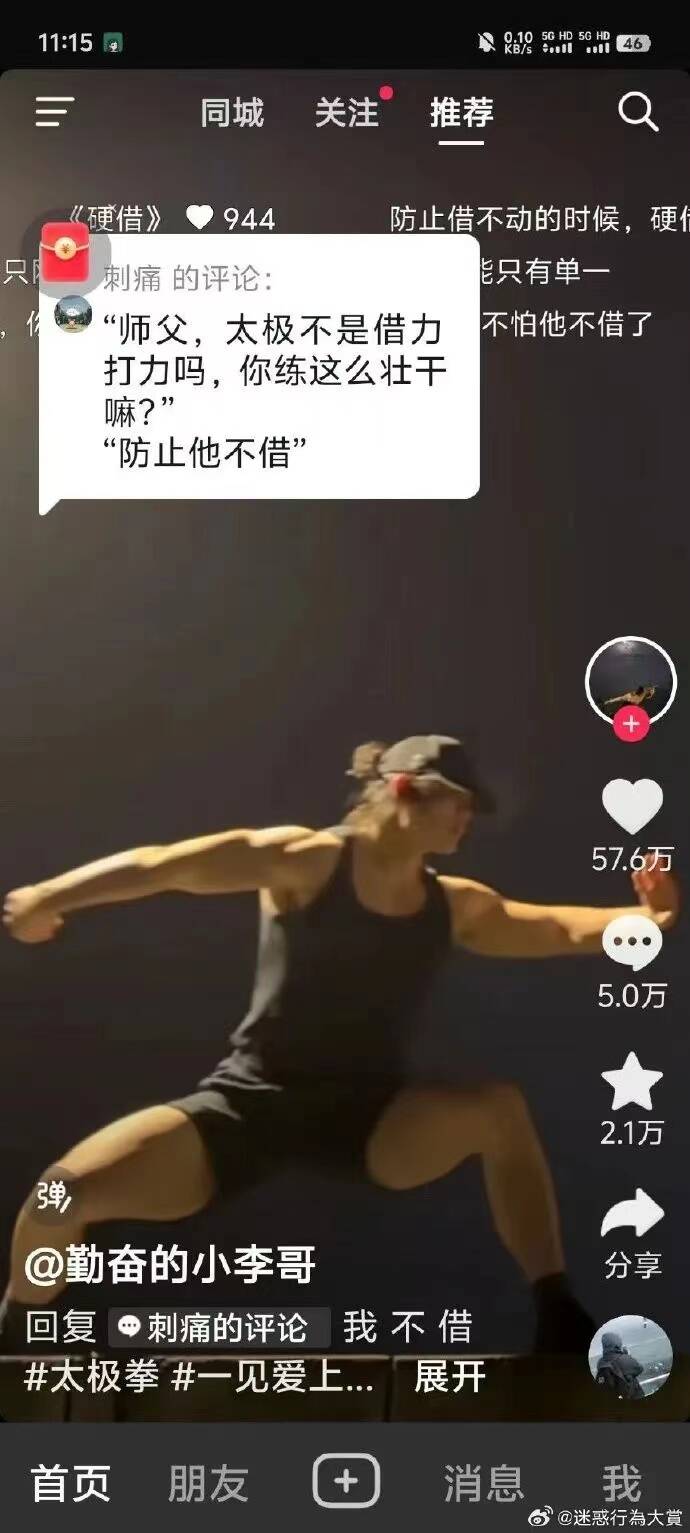This screenshot has width=690, height=1533.
Task: Open the search magnifier
Action: [637, 112]
